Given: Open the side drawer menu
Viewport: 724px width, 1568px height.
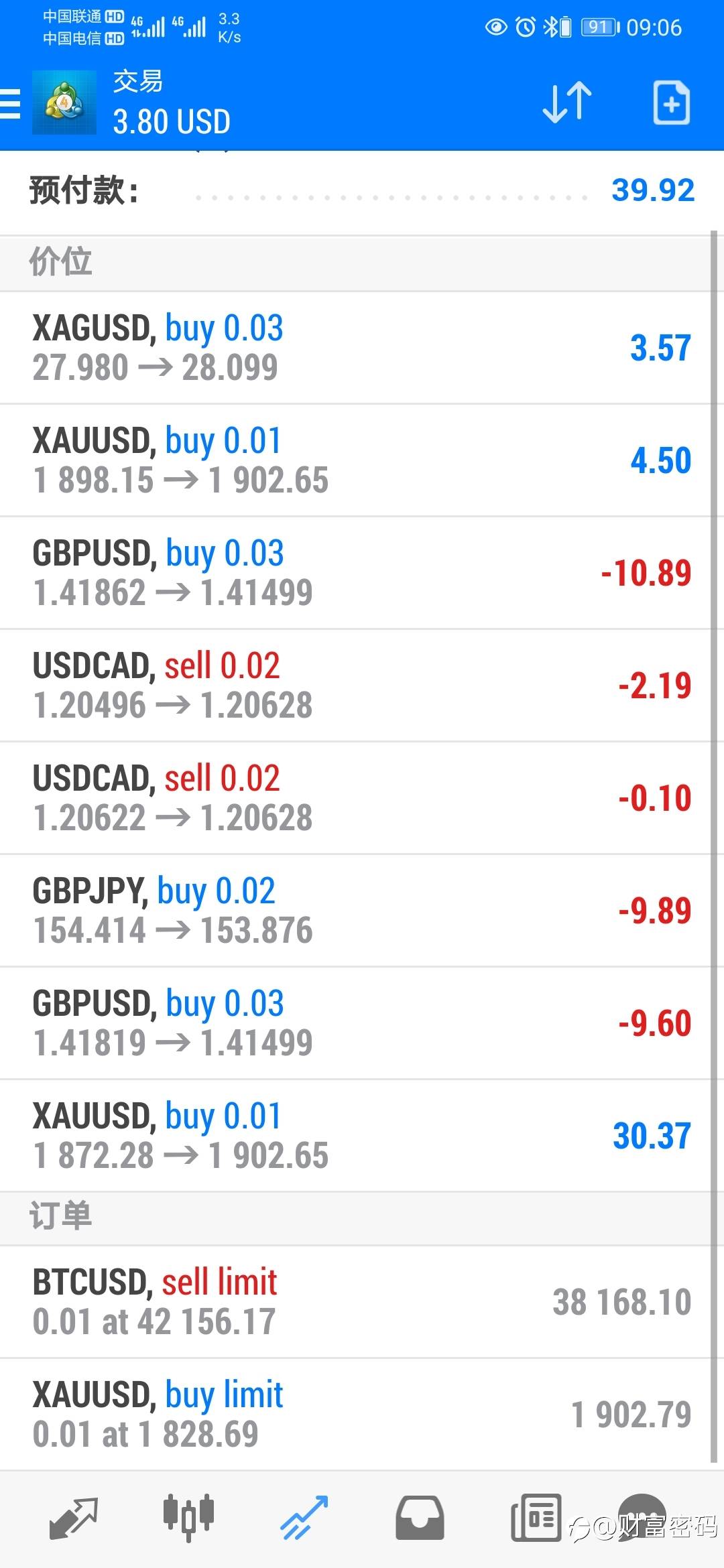Looking at the screenshot, I should coord(11,104).
